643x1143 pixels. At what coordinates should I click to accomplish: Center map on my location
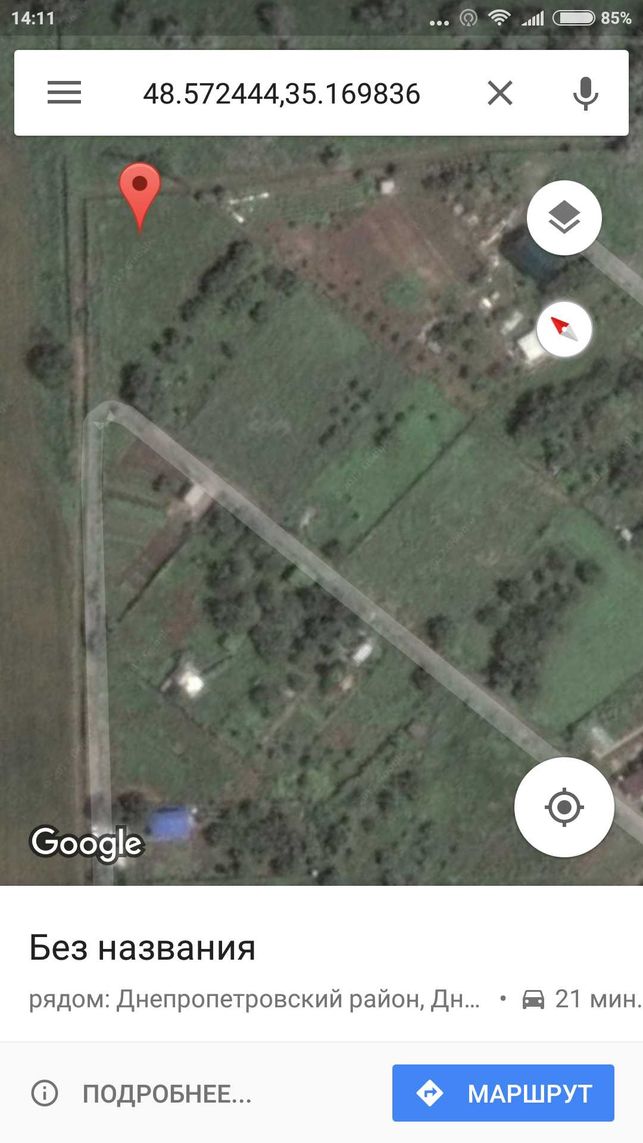click(564, 808)
